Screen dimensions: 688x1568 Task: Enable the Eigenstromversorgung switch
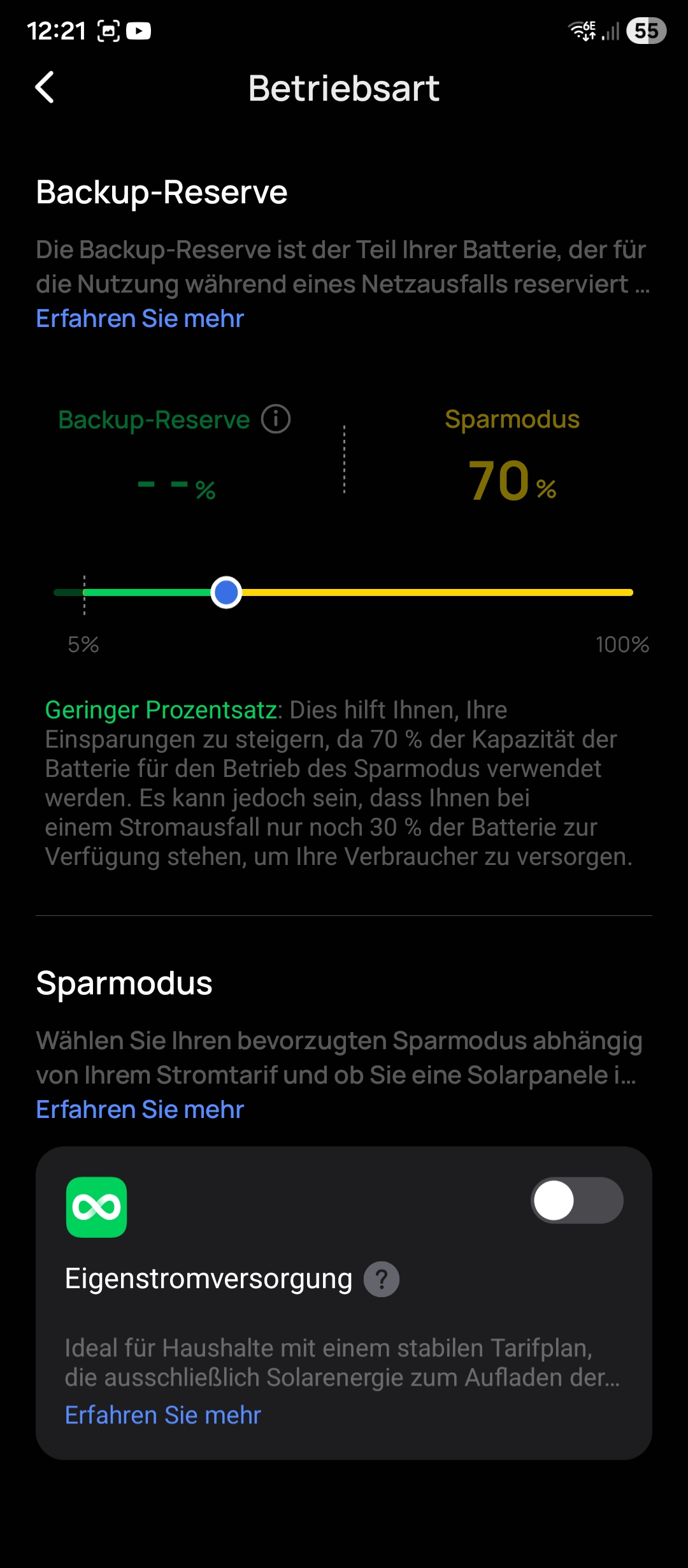point(577,1200)
